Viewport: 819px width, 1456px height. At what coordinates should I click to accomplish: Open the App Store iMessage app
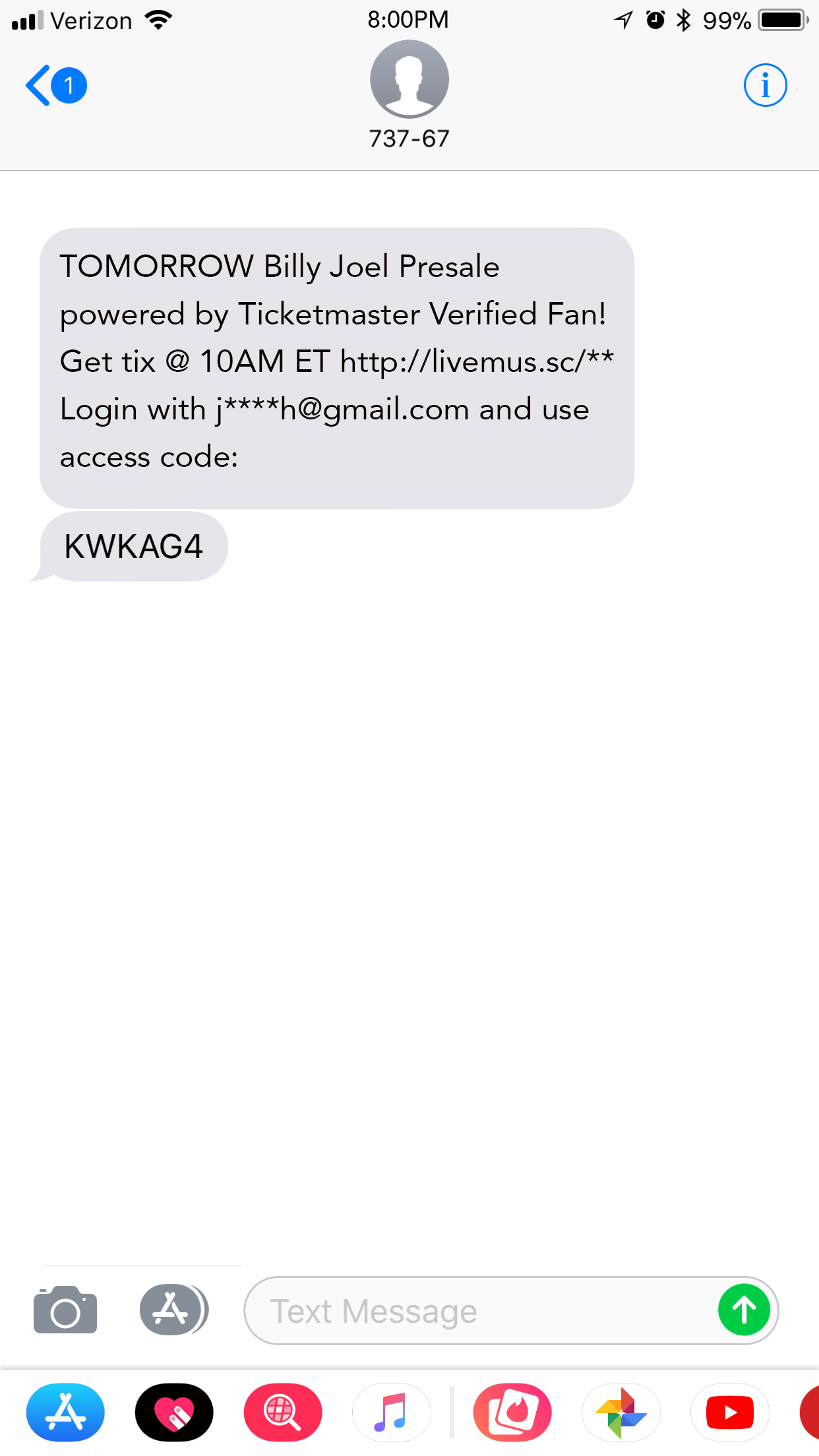(x=65, y=1412)
